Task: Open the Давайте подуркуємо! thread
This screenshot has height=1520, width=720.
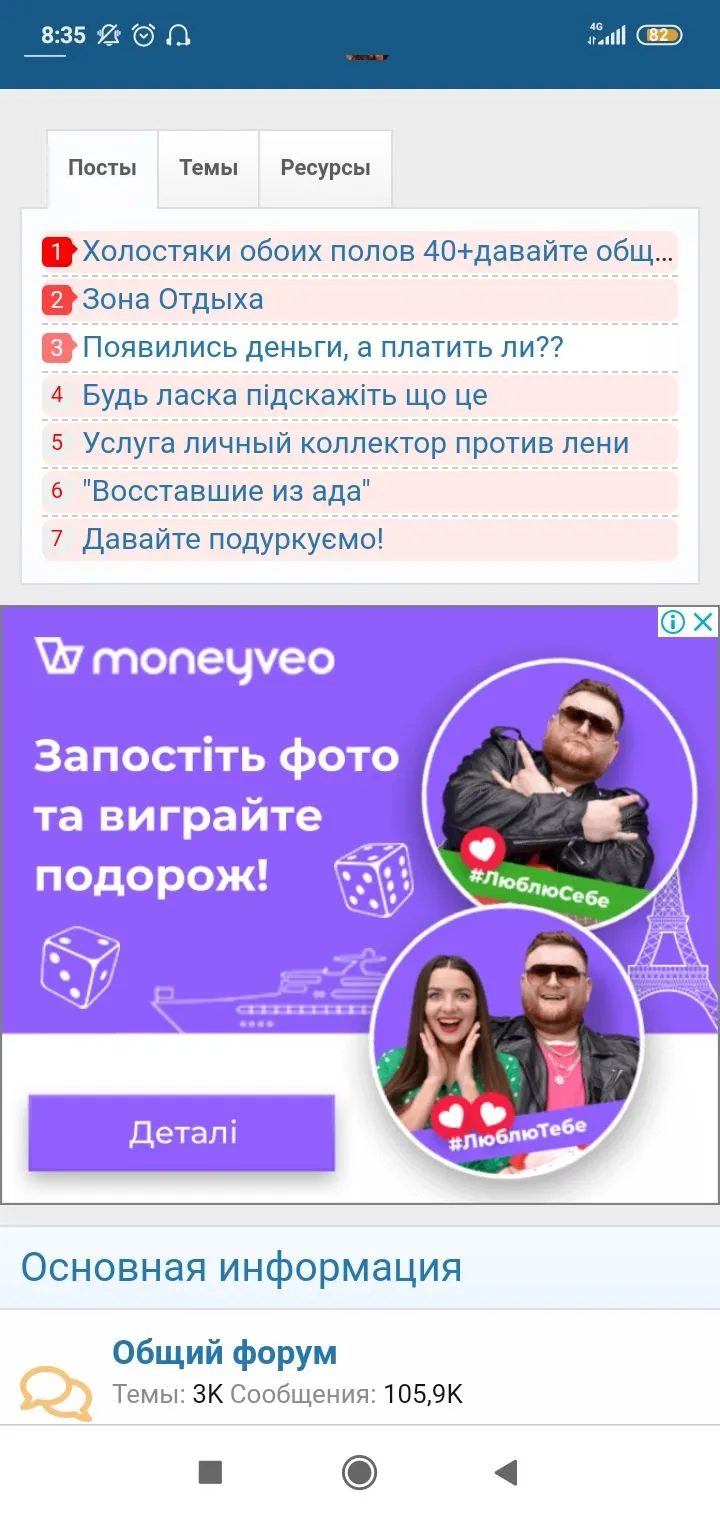Action: coord(232,540)
